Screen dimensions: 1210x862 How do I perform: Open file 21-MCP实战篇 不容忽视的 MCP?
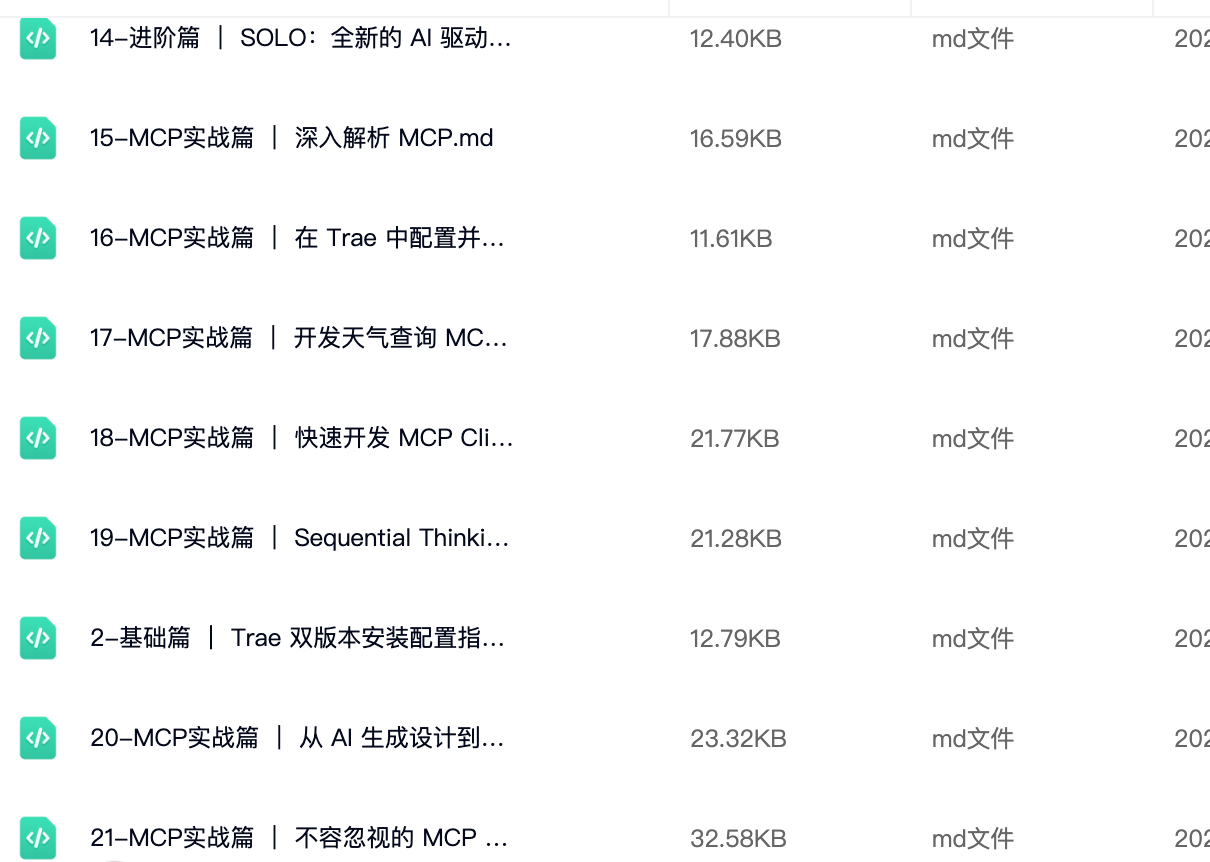[x=298, y=838]
